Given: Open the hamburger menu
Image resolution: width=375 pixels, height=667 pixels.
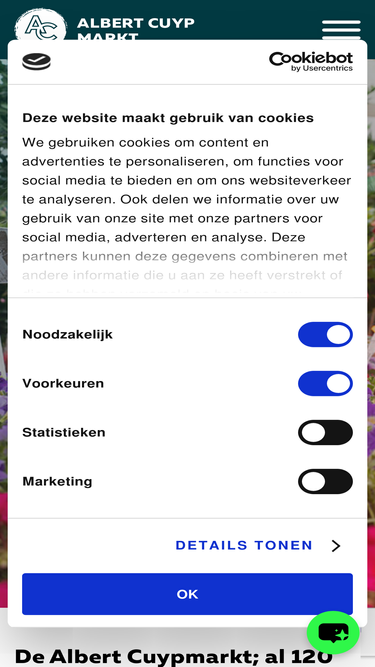Looking at the screenshot, I should pyautogui.click(x=341, y=30).
